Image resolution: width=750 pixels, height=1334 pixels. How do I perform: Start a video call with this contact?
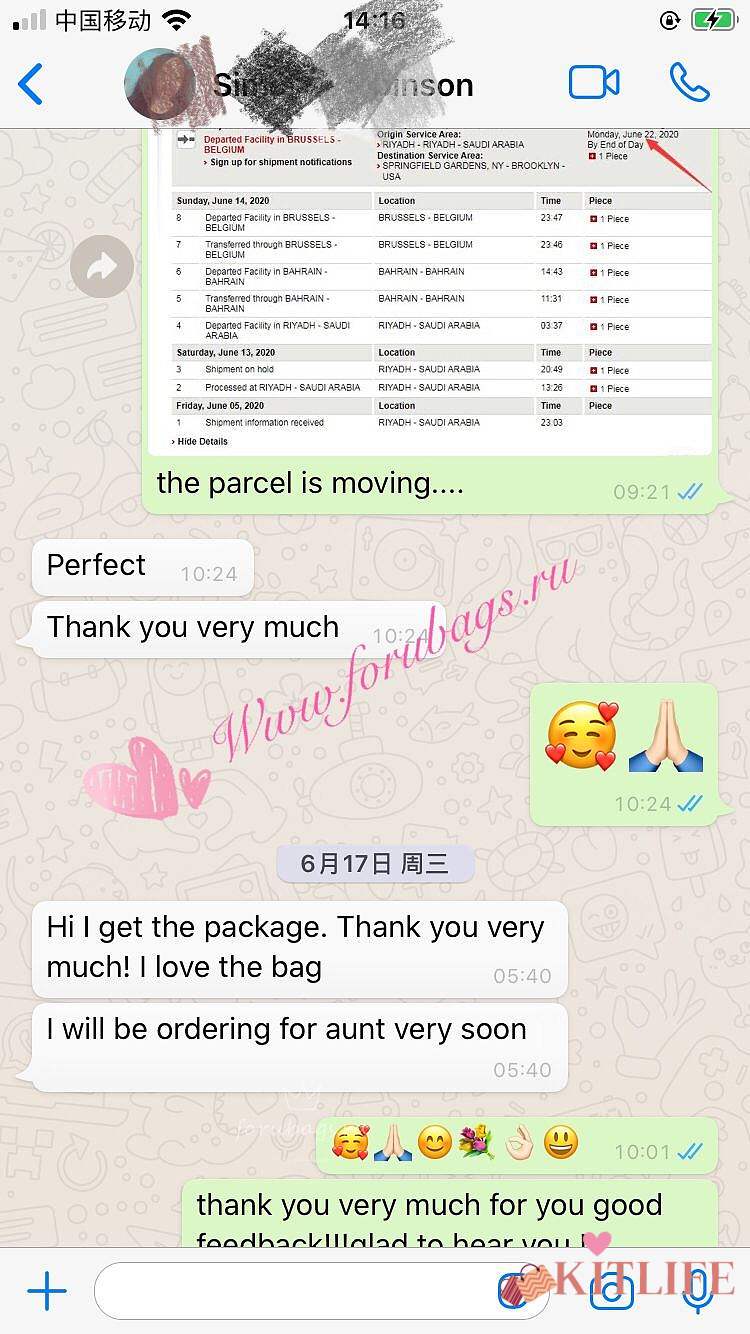pyautogui.click(x=594, y=83)
